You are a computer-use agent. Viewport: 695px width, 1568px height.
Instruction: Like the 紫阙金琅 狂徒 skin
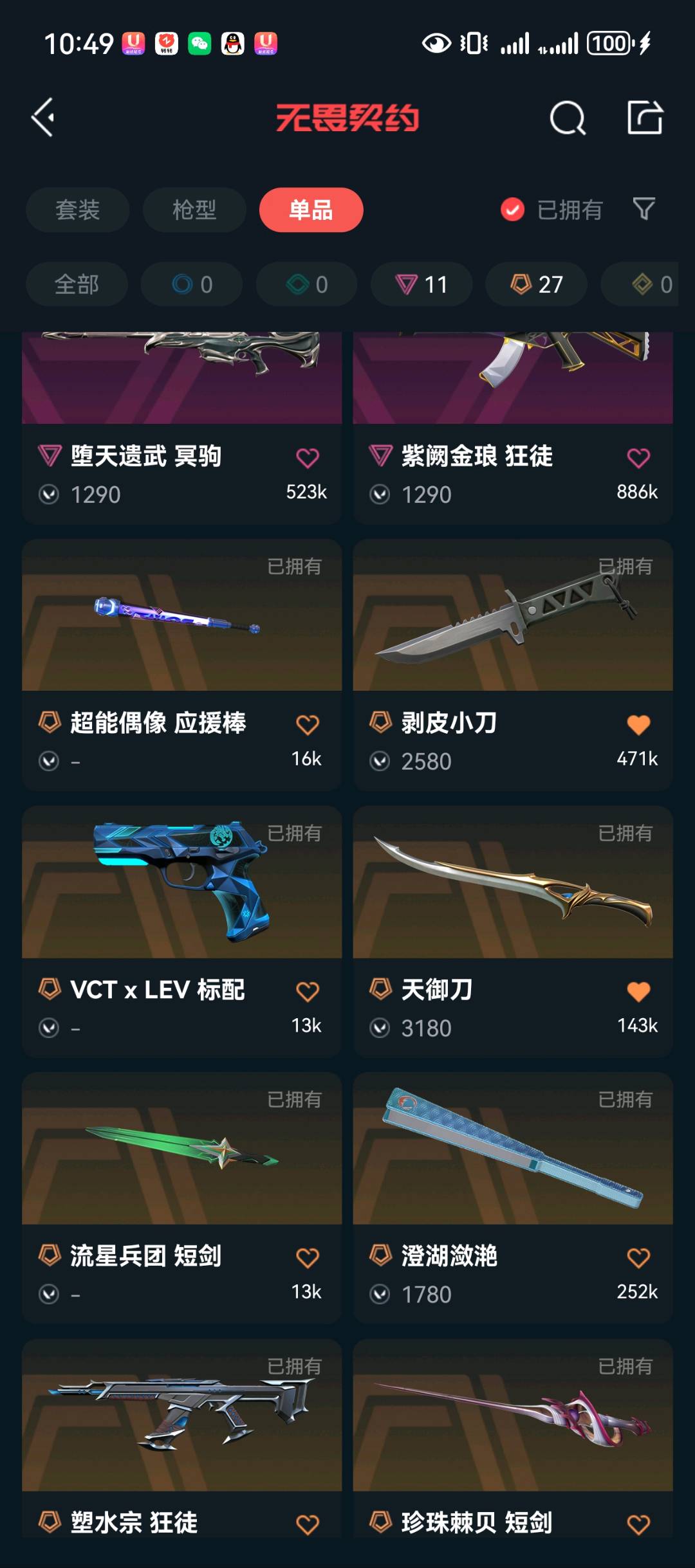pyautogui.click(x=638, y=457)
